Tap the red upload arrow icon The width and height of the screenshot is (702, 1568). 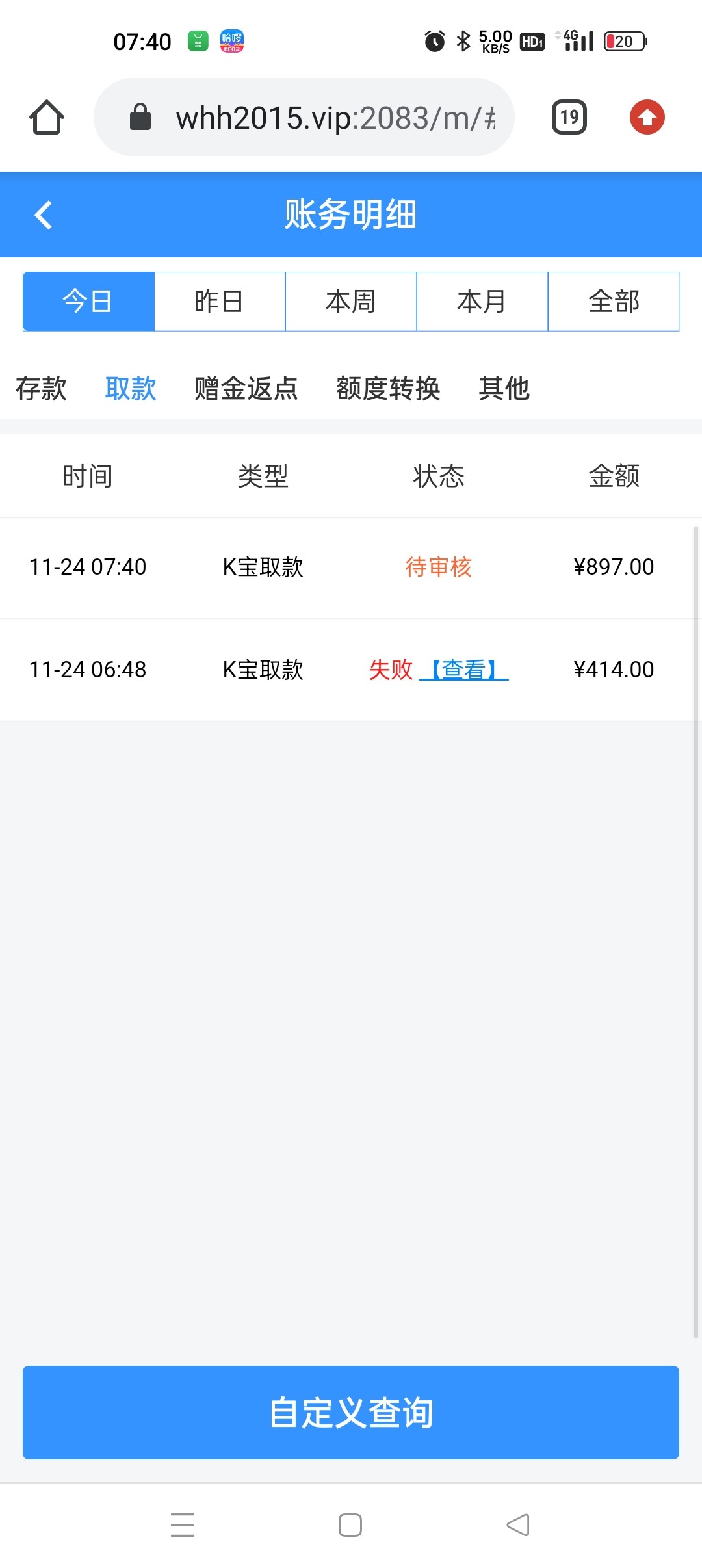(647, 118)
